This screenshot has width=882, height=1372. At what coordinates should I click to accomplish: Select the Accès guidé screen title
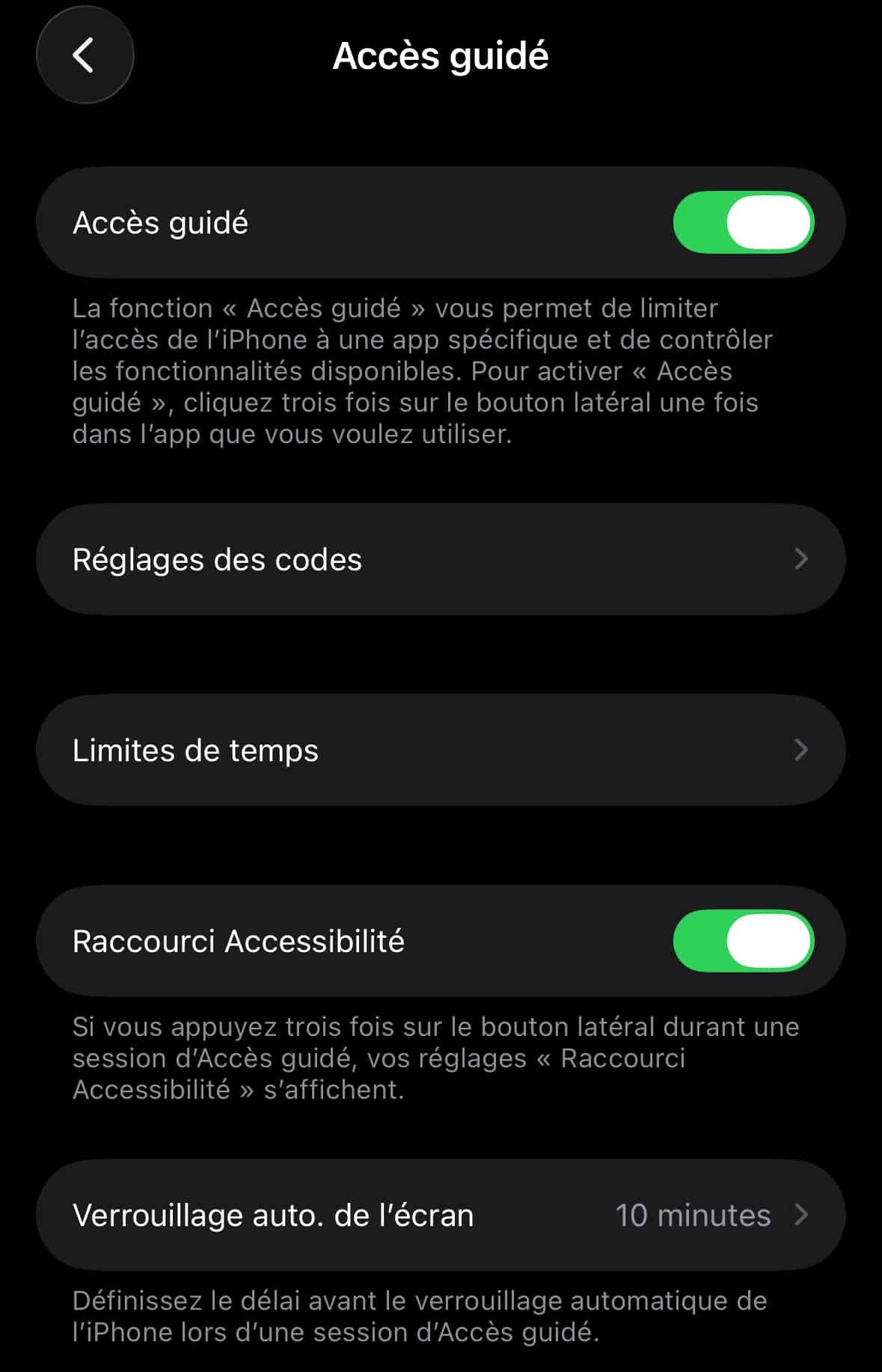(441, 55)
